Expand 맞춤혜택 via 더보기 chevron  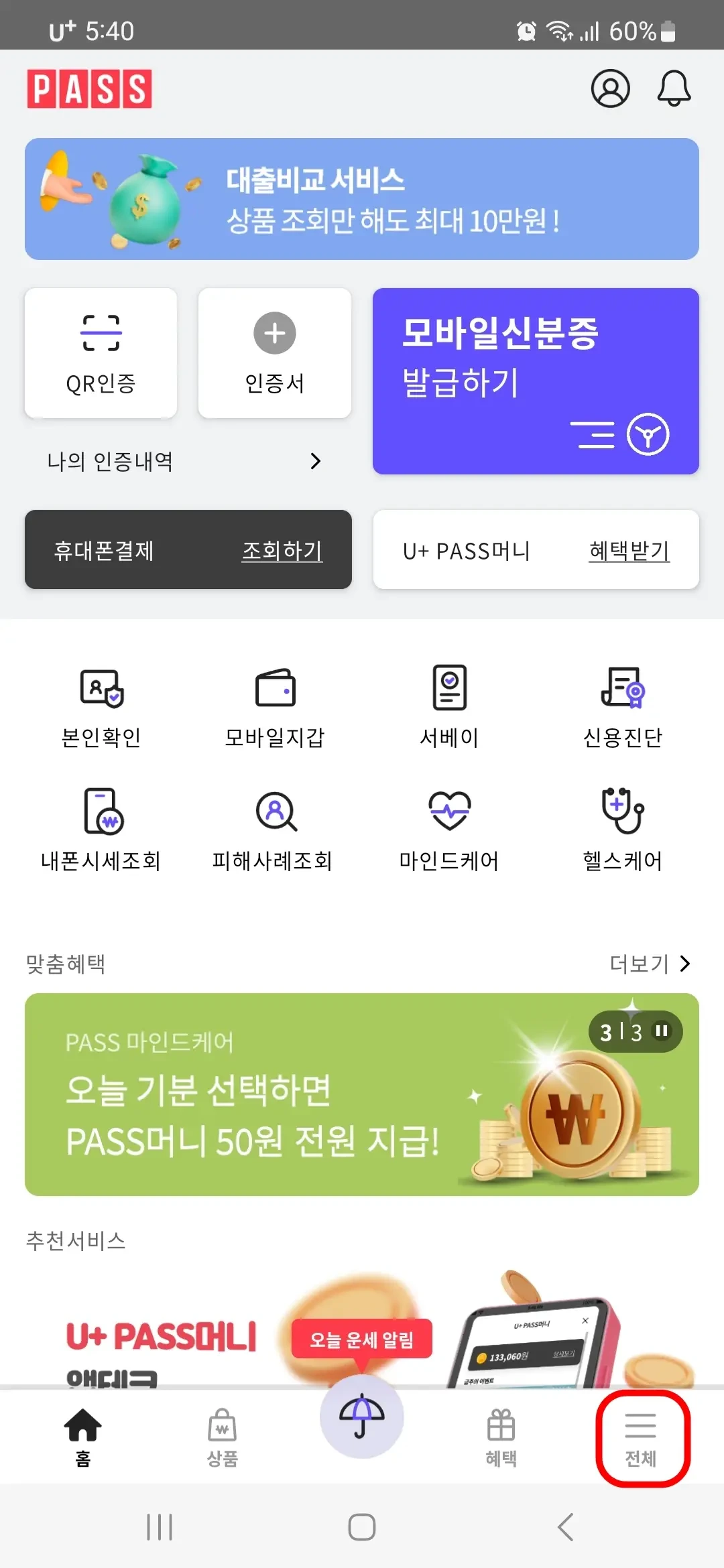tap(684, 964)
